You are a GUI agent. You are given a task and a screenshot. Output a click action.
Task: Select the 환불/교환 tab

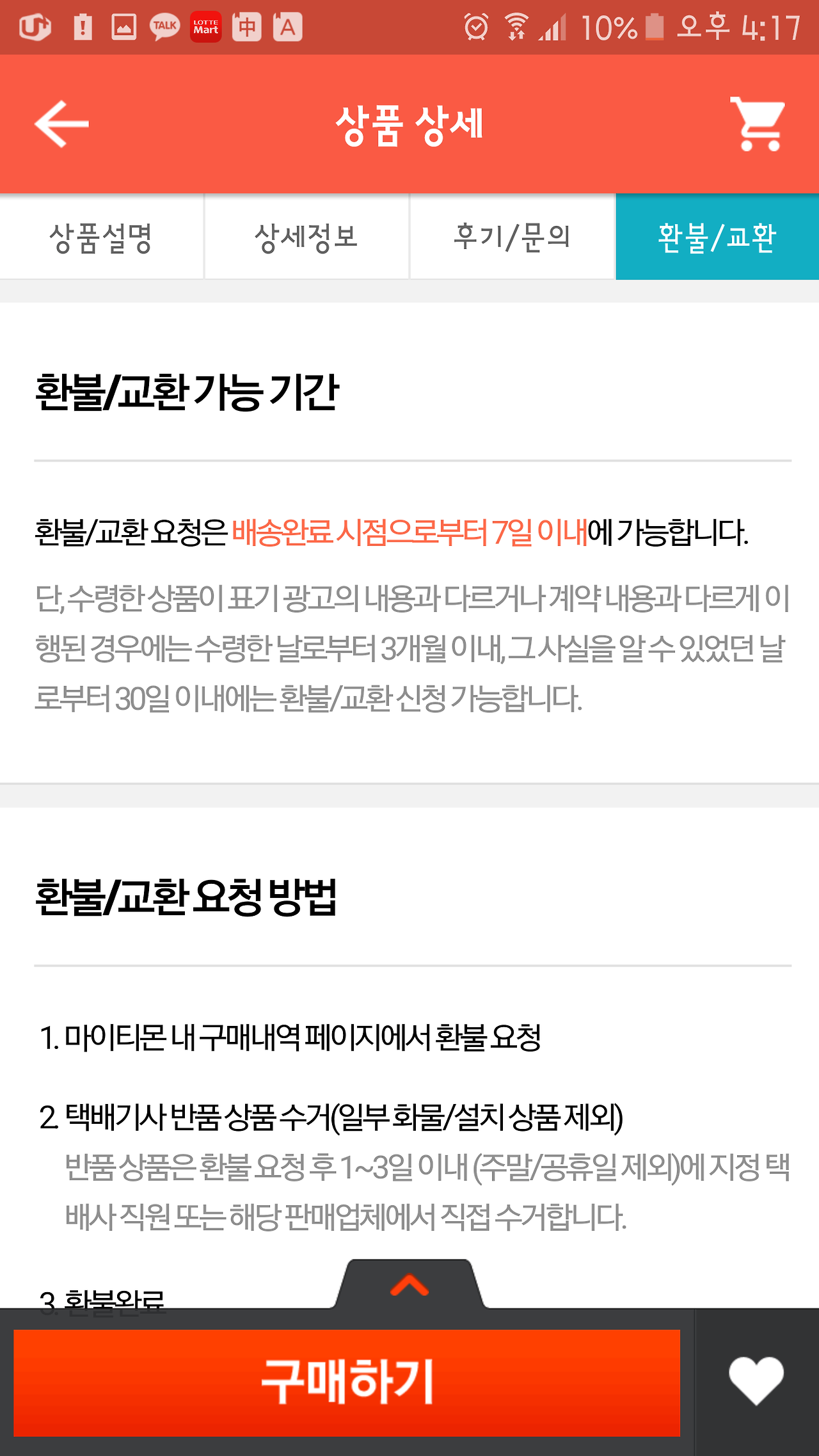pyautogui.click(x=717, y=237)
